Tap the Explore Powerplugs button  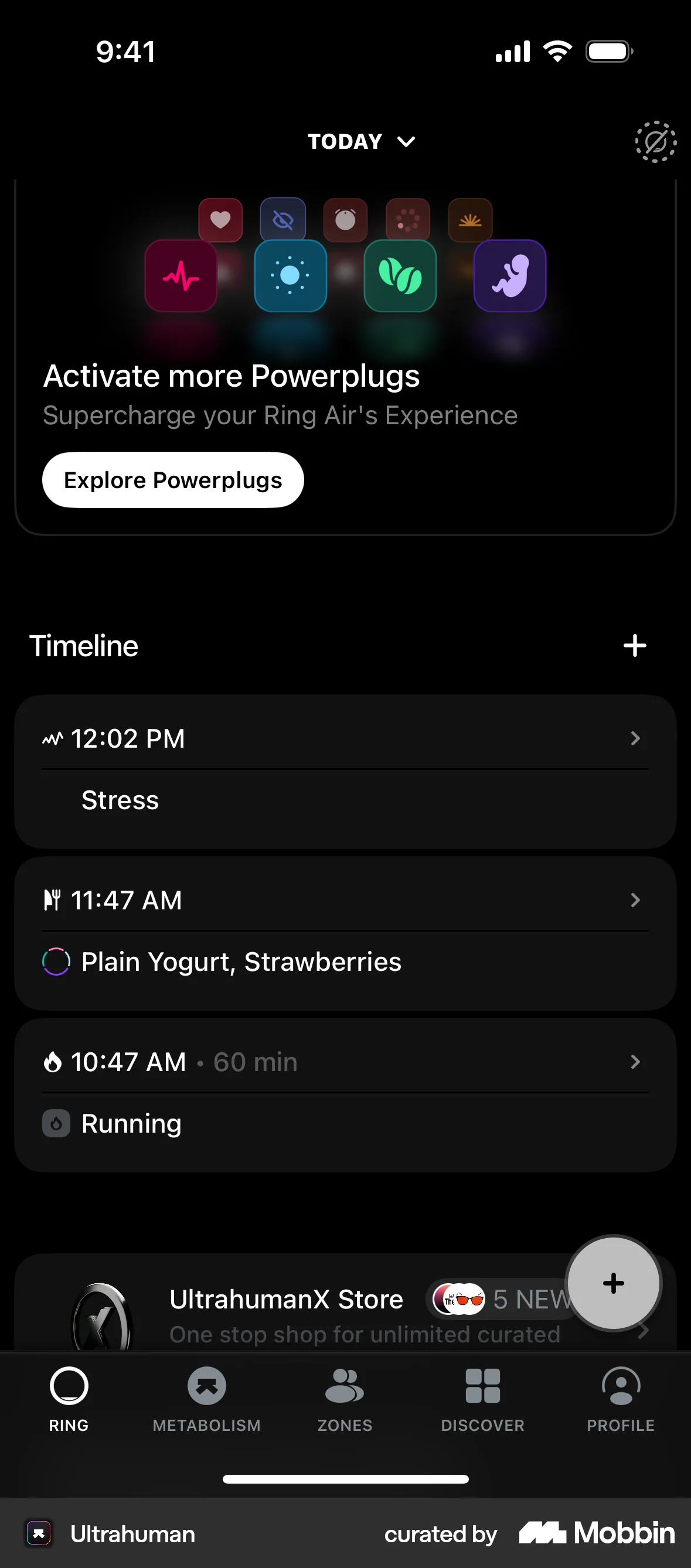[172, 480]
